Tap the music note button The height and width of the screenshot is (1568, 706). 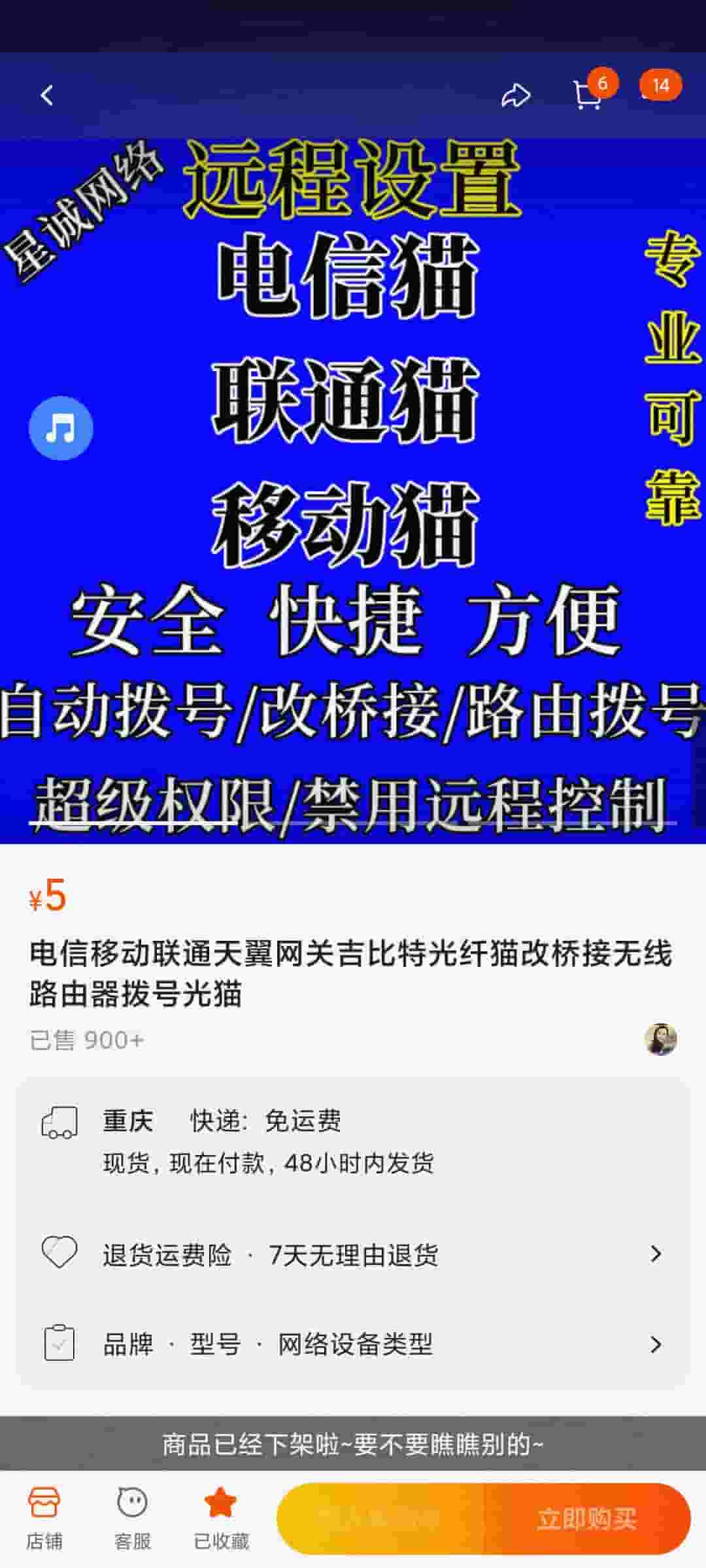coord(61,429)
